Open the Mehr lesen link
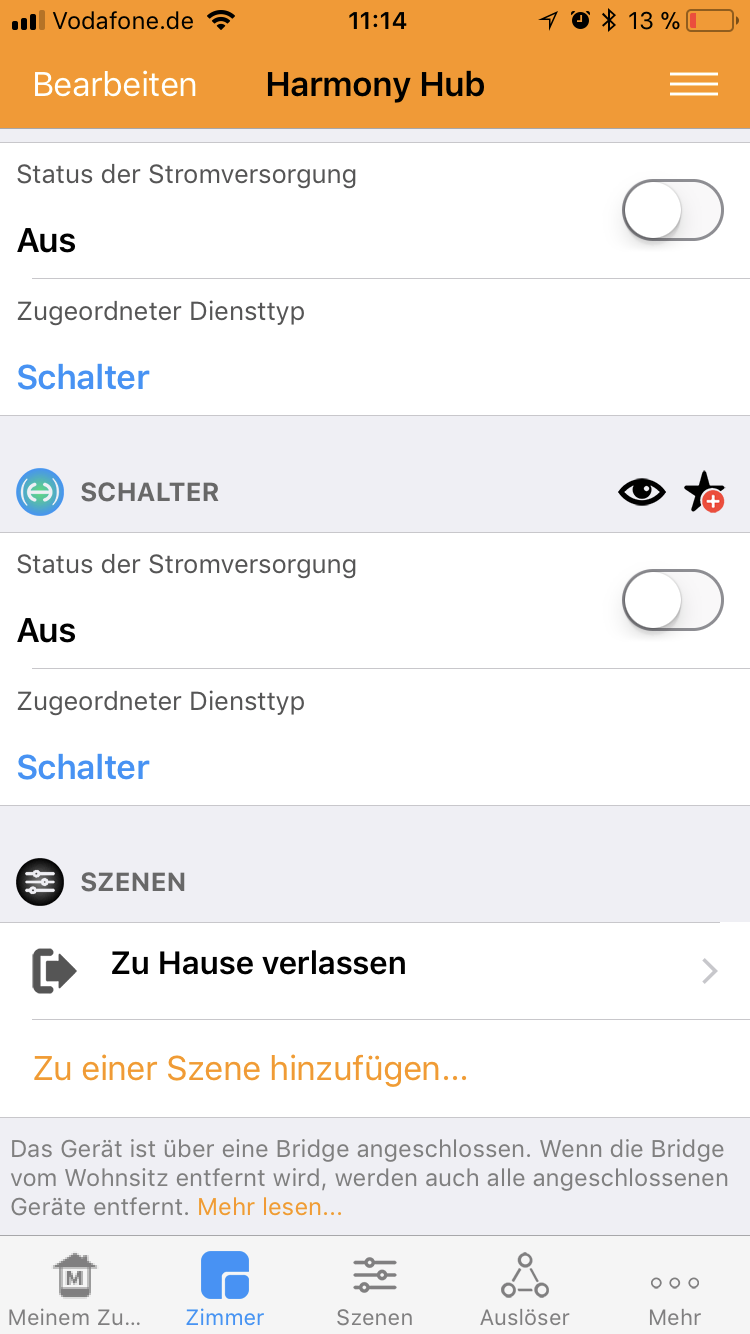This screenshot has height=1334, width=750. click(x=270, y=1207)
